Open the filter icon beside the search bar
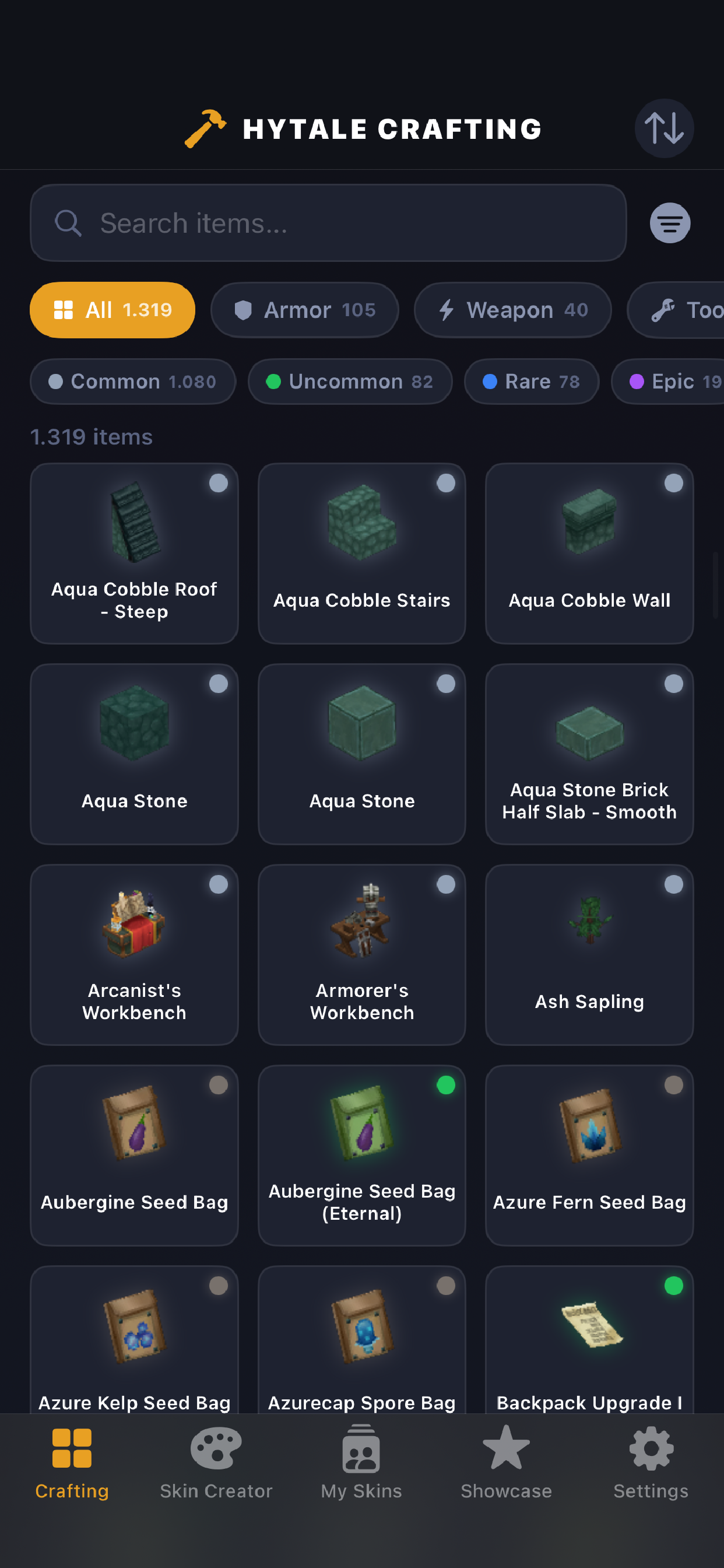The image size is (724, 1568). coord(669,223)
